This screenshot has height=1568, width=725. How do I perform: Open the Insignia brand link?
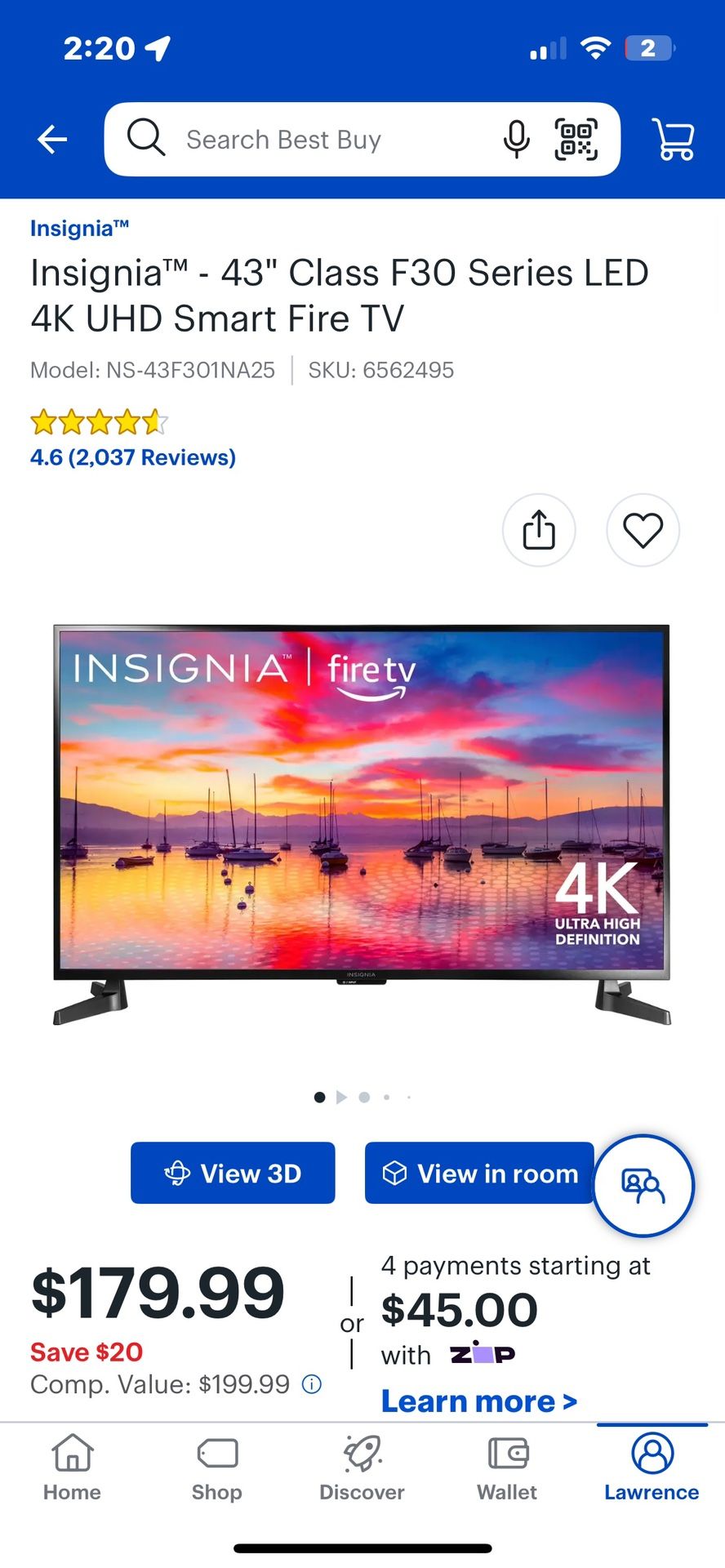(79, 229)
